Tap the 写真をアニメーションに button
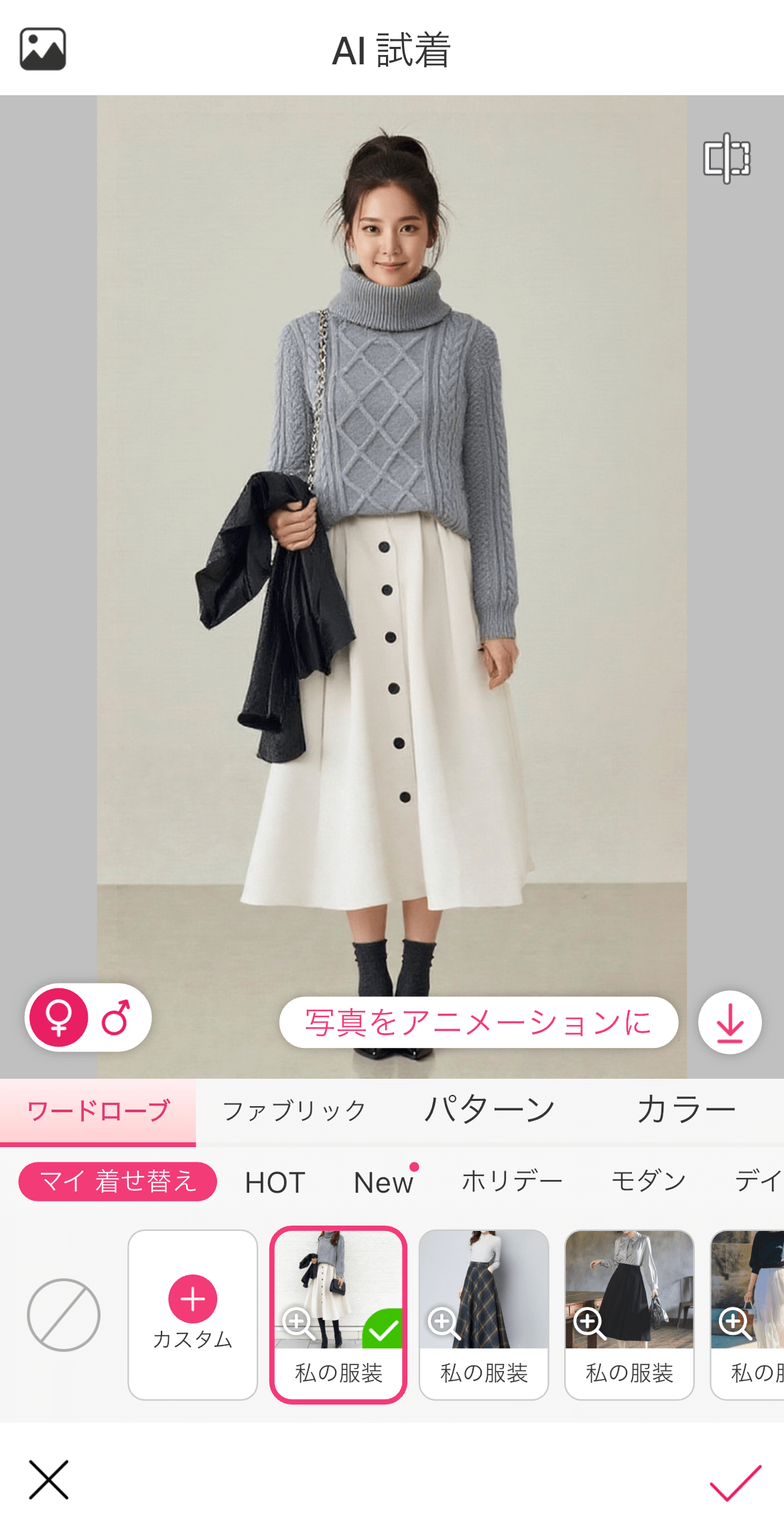Image resolution: width=784 pixels, height=1536 pixels. click(x=480, y=1022)
